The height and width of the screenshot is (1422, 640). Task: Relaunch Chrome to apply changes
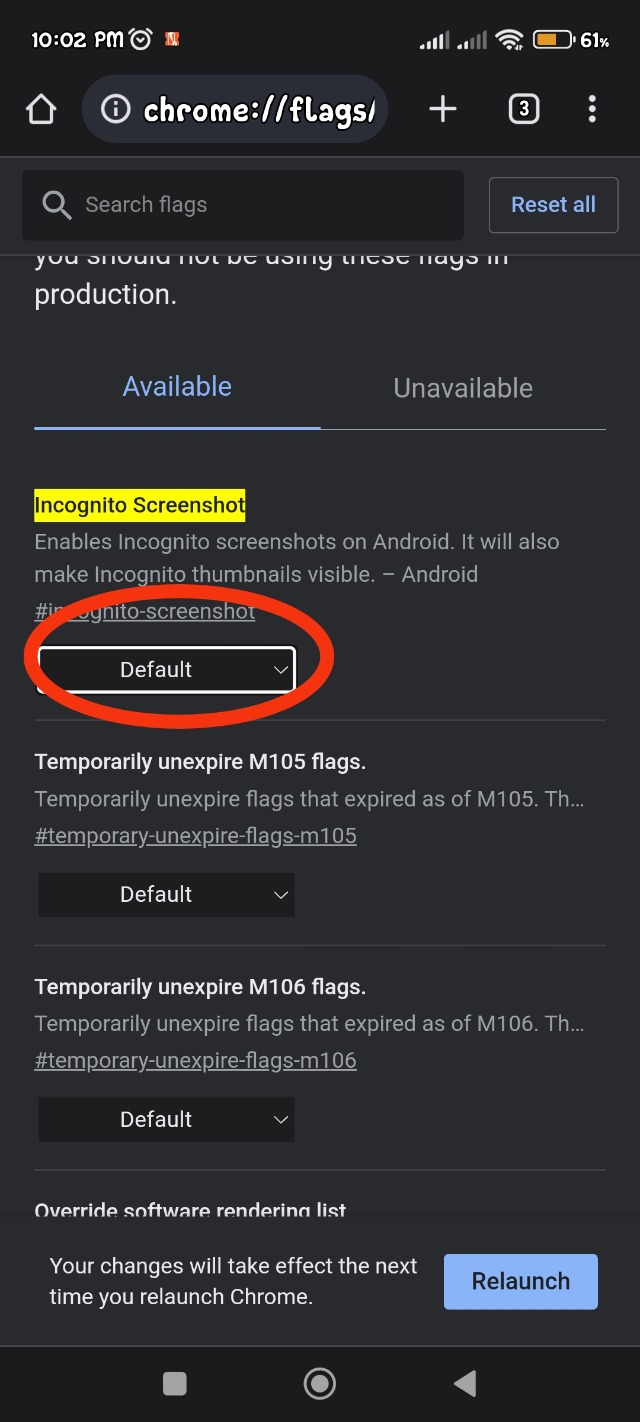(x=520, y=1282)
